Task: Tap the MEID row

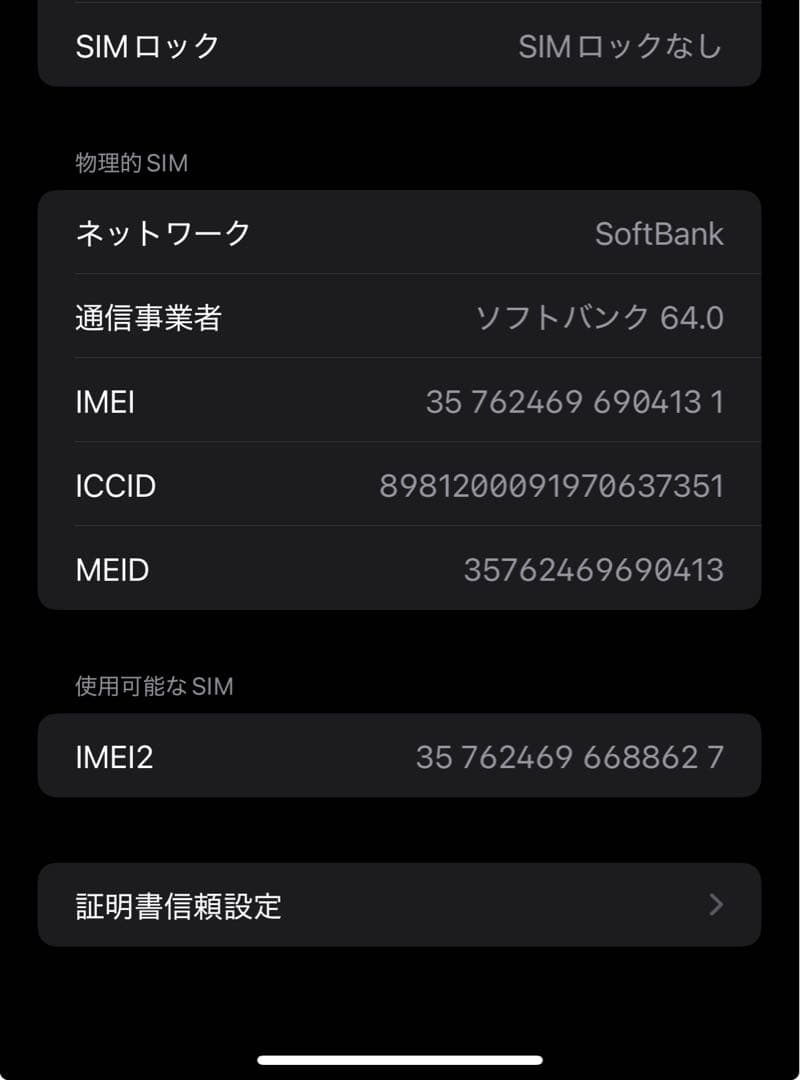Action: point(400,569)
